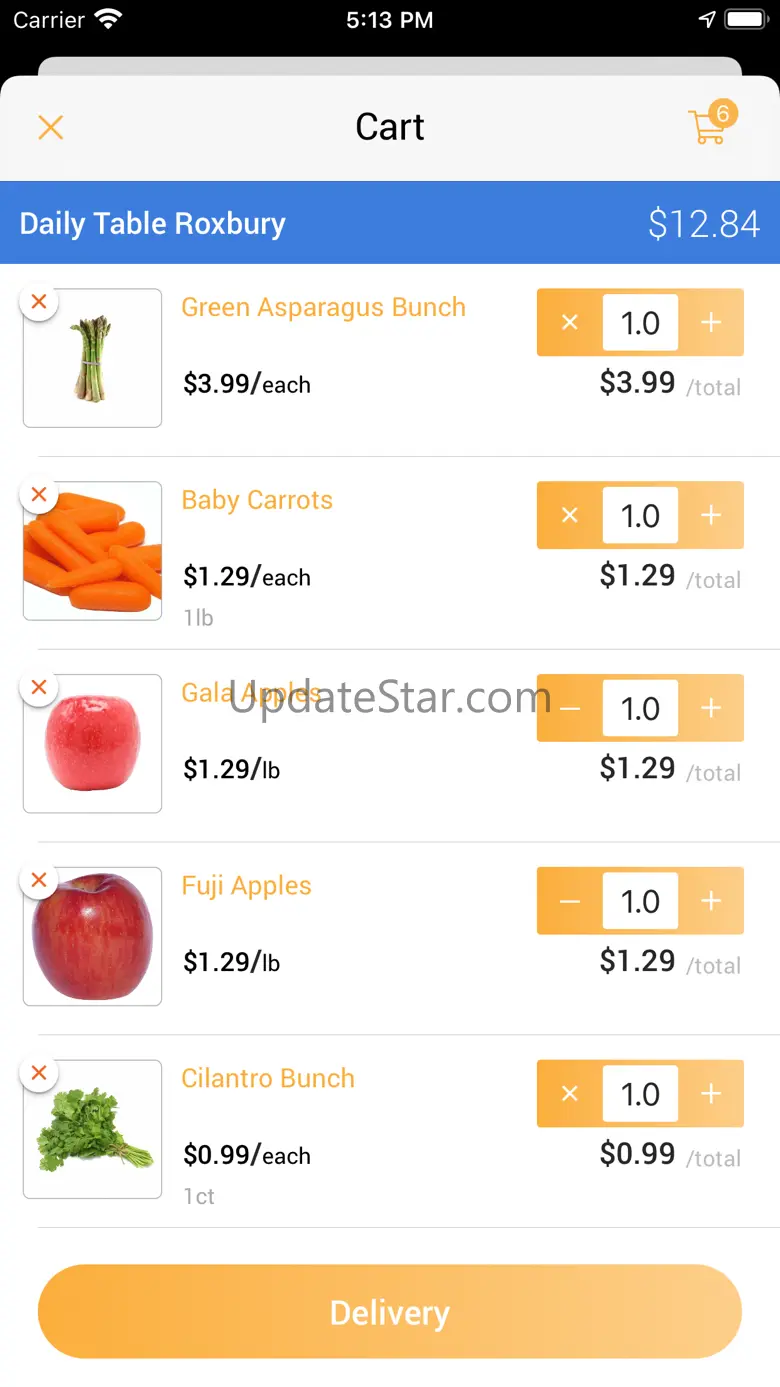
Task: Open the shopping cart icon
Action: (710, 127)
